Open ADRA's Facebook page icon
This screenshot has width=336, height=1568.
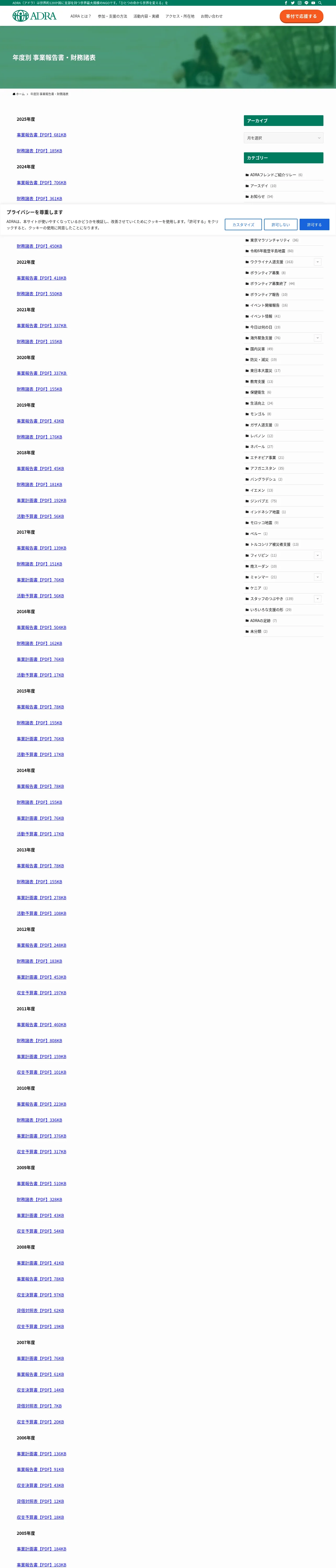point(286,3)
